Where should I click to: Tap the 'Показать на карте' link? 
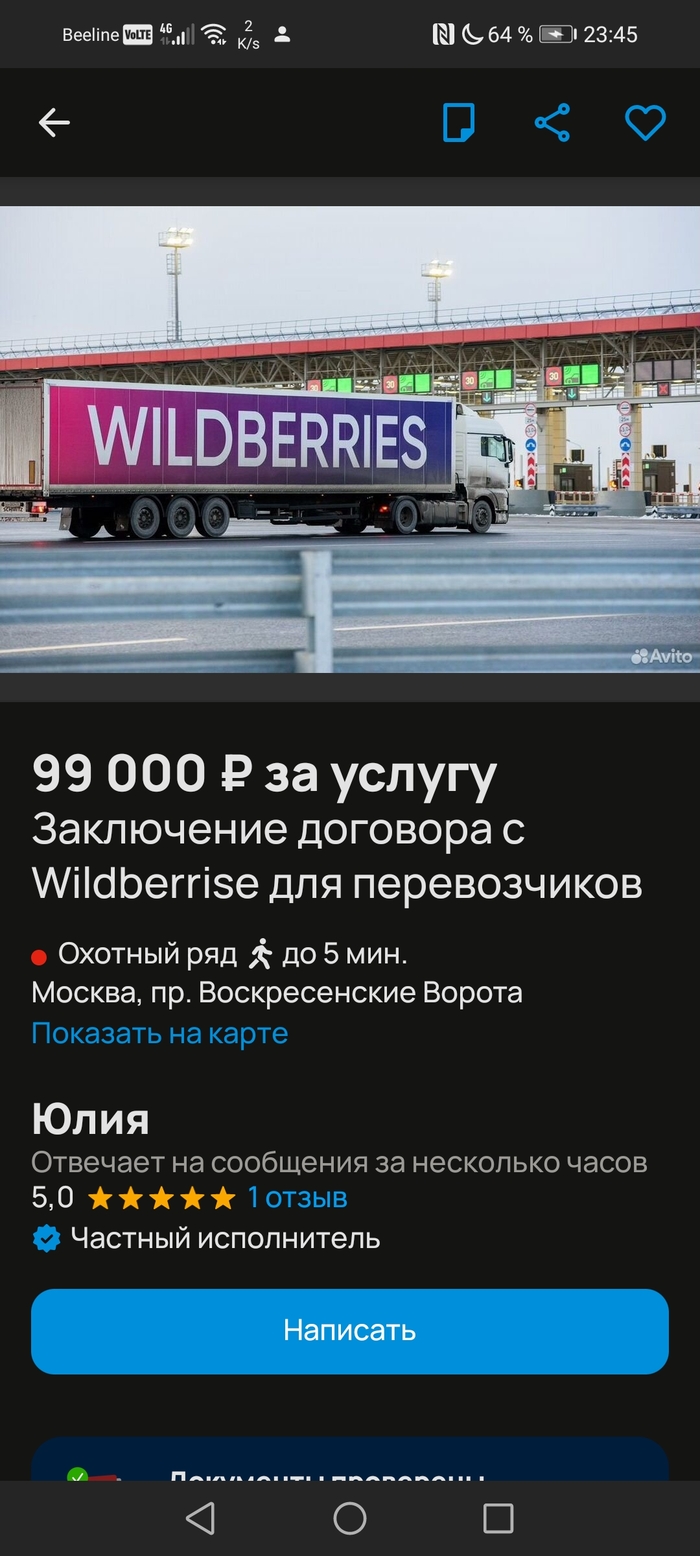160,1033
